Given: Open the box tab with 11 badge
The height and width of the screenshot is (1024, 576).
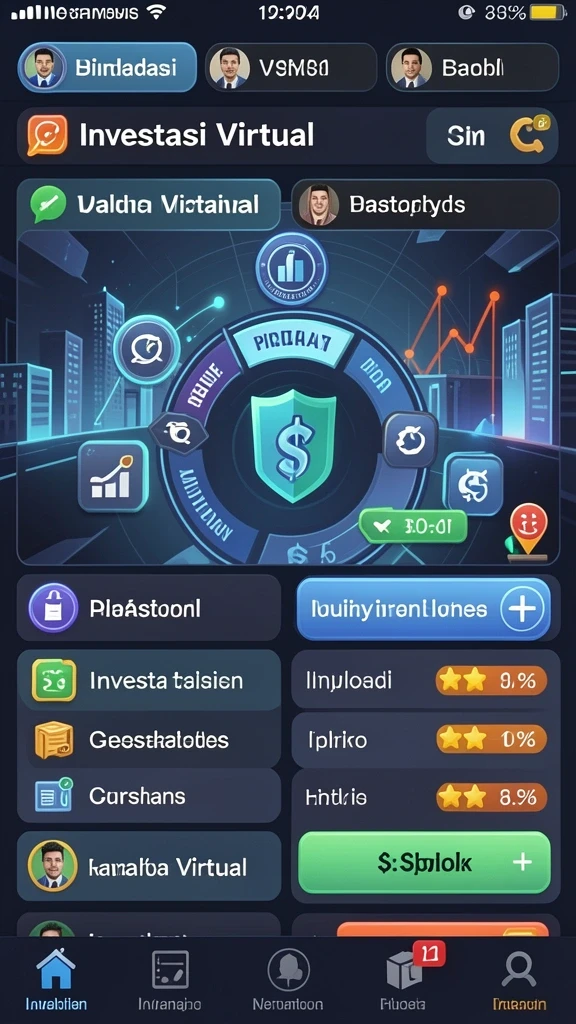Looking at the screenshot, I should click(404, 978).
